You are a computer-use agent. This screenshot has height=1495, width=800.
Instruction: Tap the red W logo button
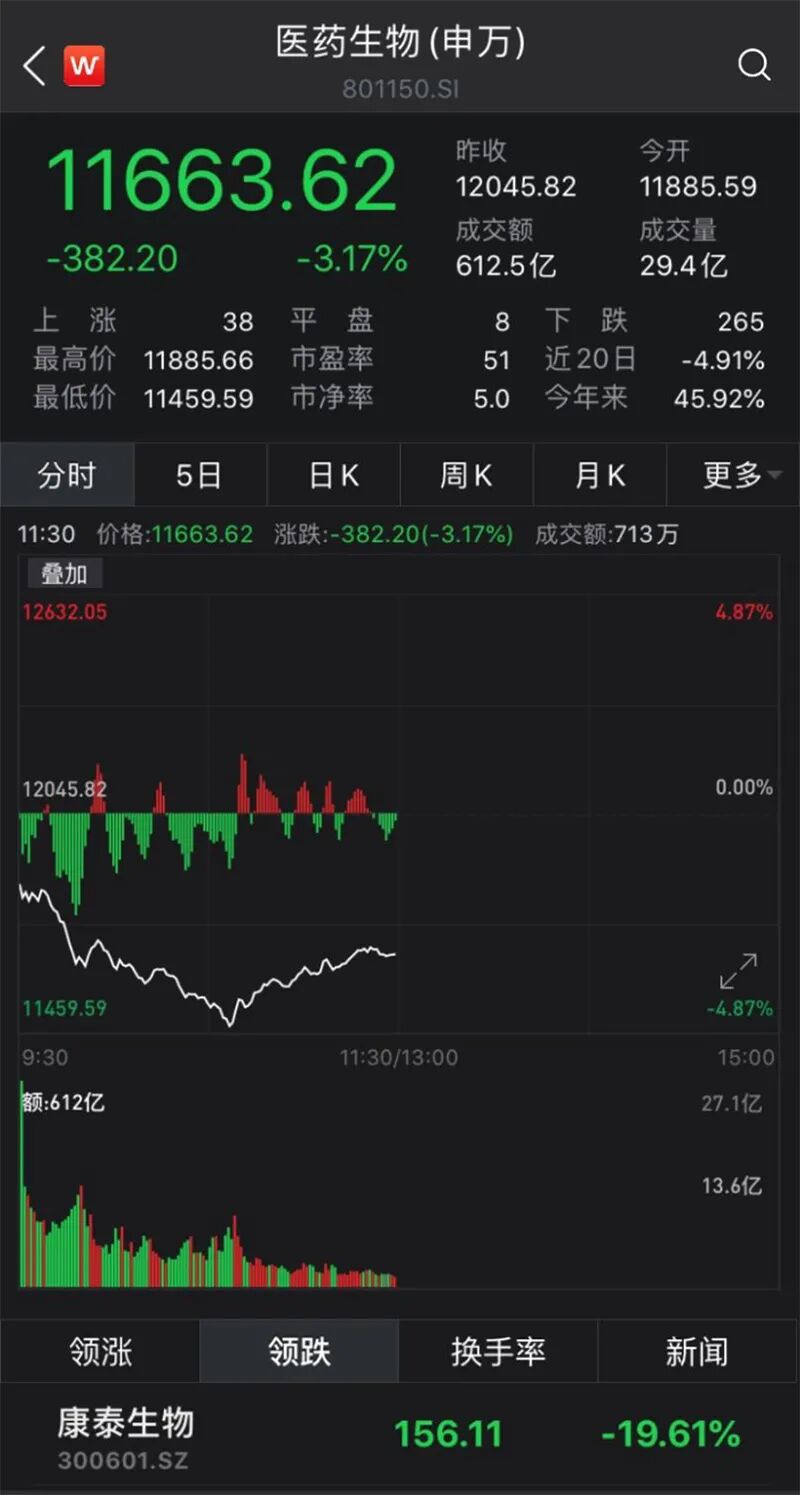click(84, 67)
